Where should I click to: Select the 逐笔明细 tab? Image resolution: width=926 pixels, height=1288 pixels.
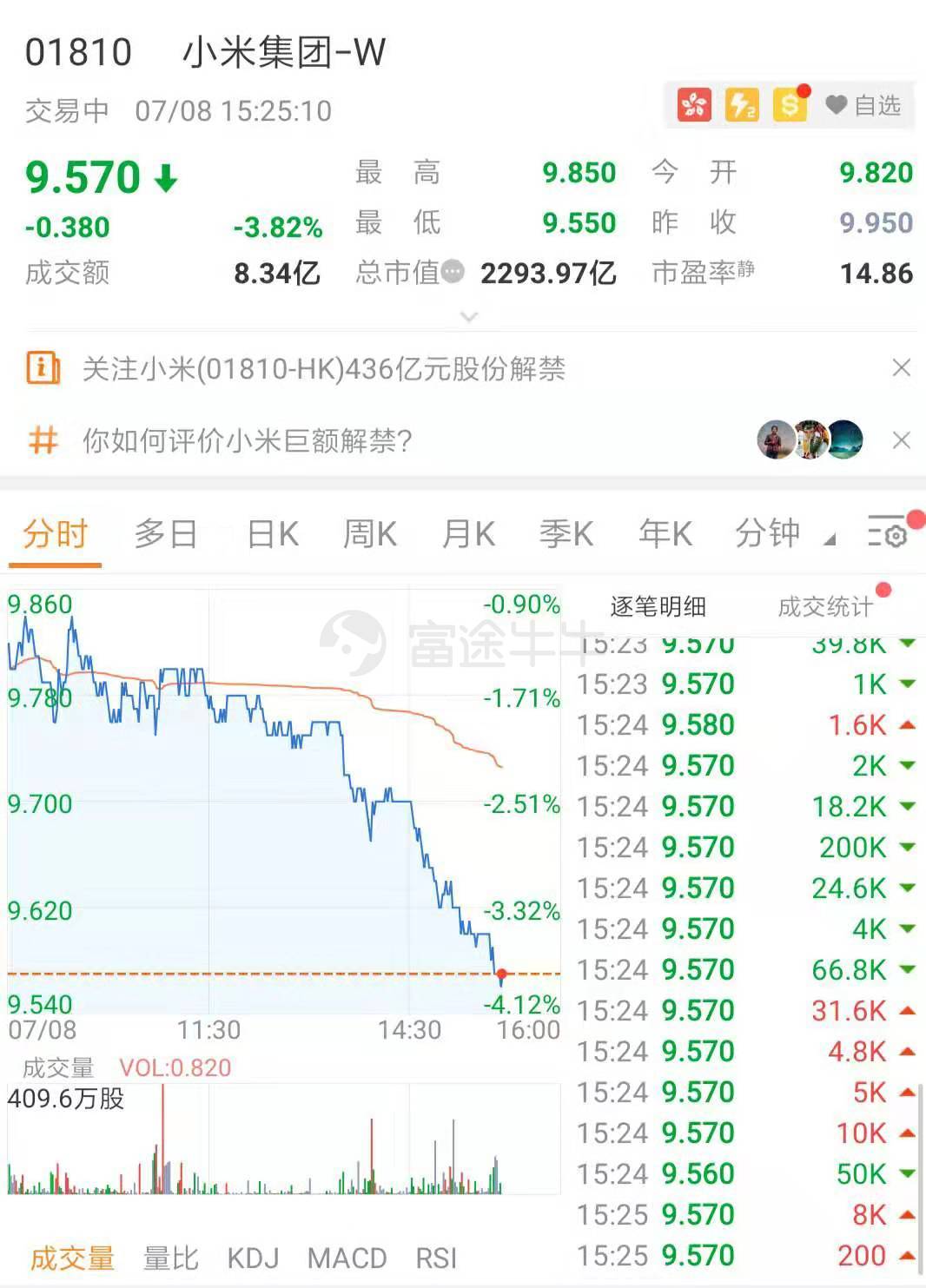coord(658,606)
